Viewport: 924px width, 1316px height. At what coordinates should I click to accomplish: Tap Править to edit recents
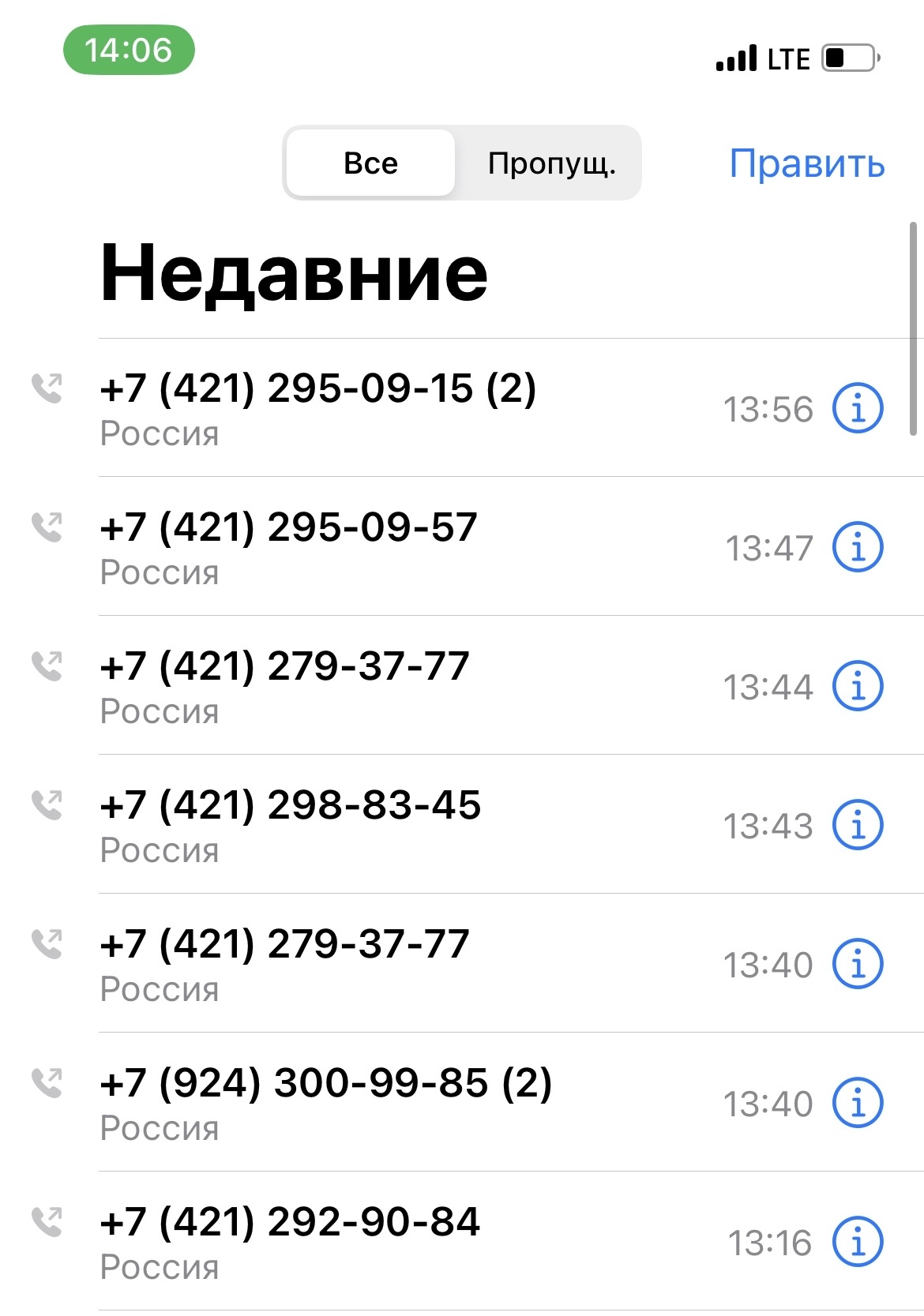pyautogui.click(x=806, y=163)
